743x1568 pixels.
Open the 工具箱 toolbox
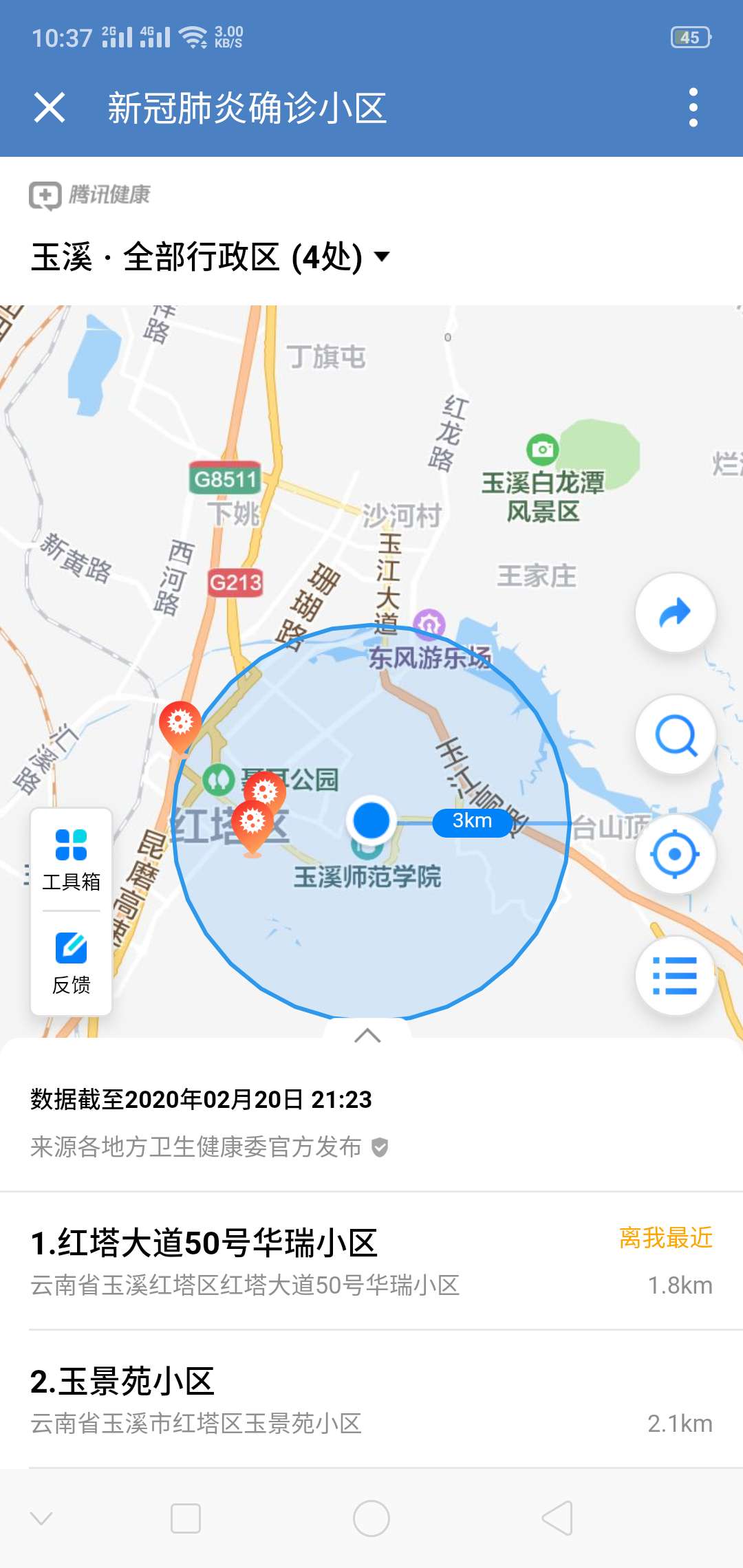coord(71,859)
